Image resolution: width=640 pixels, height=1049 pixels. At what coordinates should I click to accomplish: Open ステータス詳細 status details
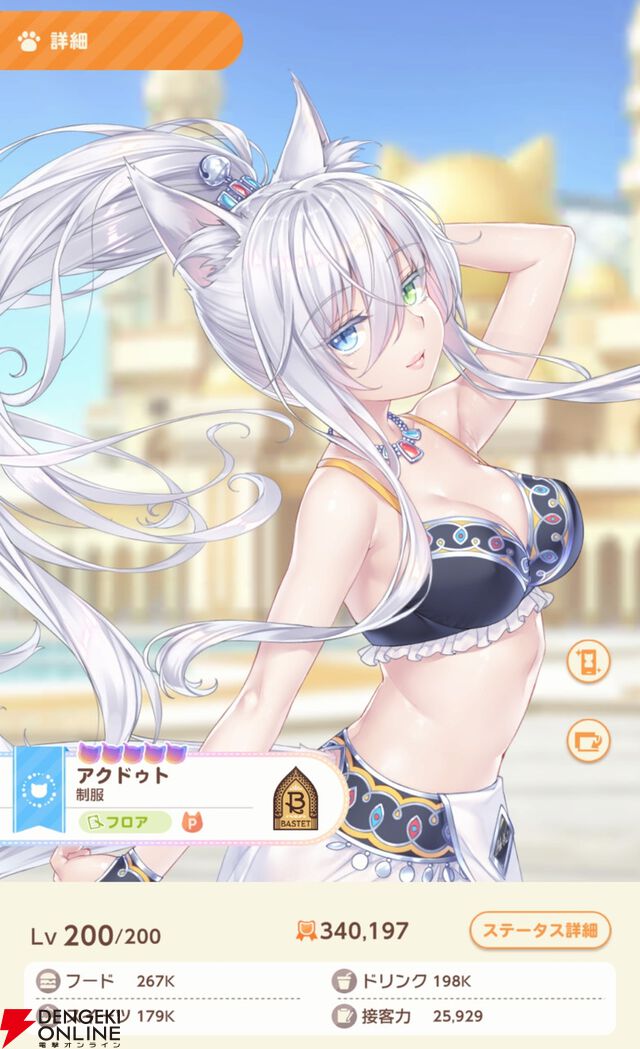tap(539, 930)
